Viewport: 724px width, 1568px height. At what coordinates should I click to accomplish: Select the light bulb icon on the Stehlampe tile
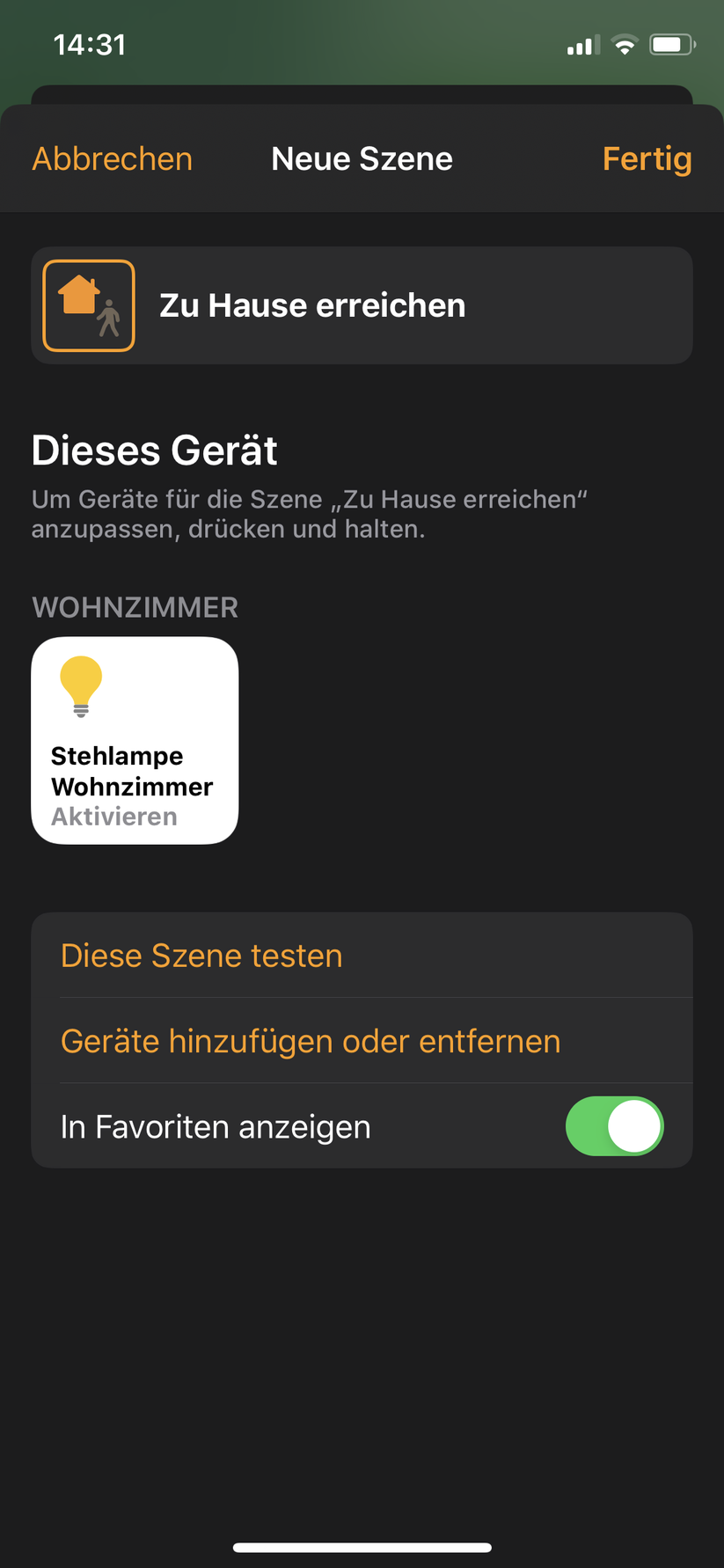click(80, 686)
